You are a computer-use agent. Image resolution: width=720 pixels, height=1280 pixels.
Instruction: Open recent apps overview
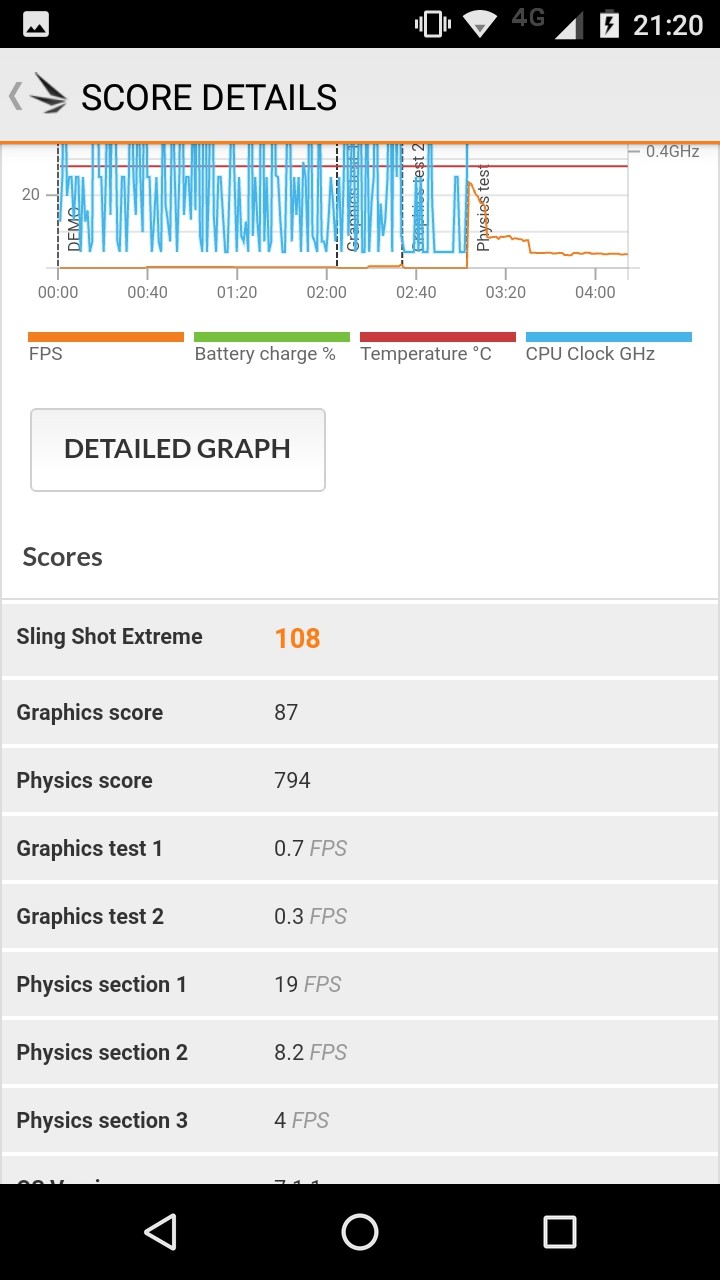560,1232
